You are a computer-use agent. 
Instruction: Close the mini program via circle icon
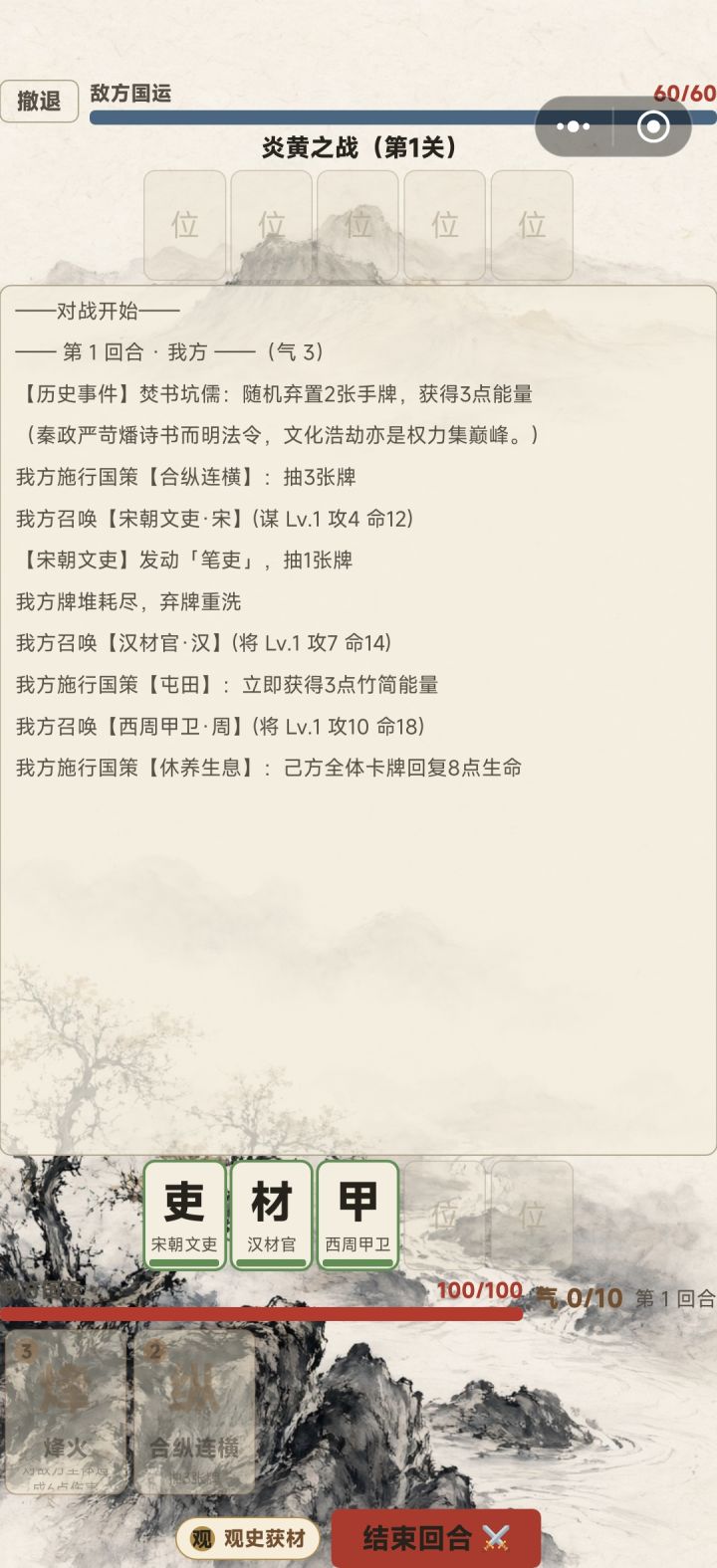653,126
